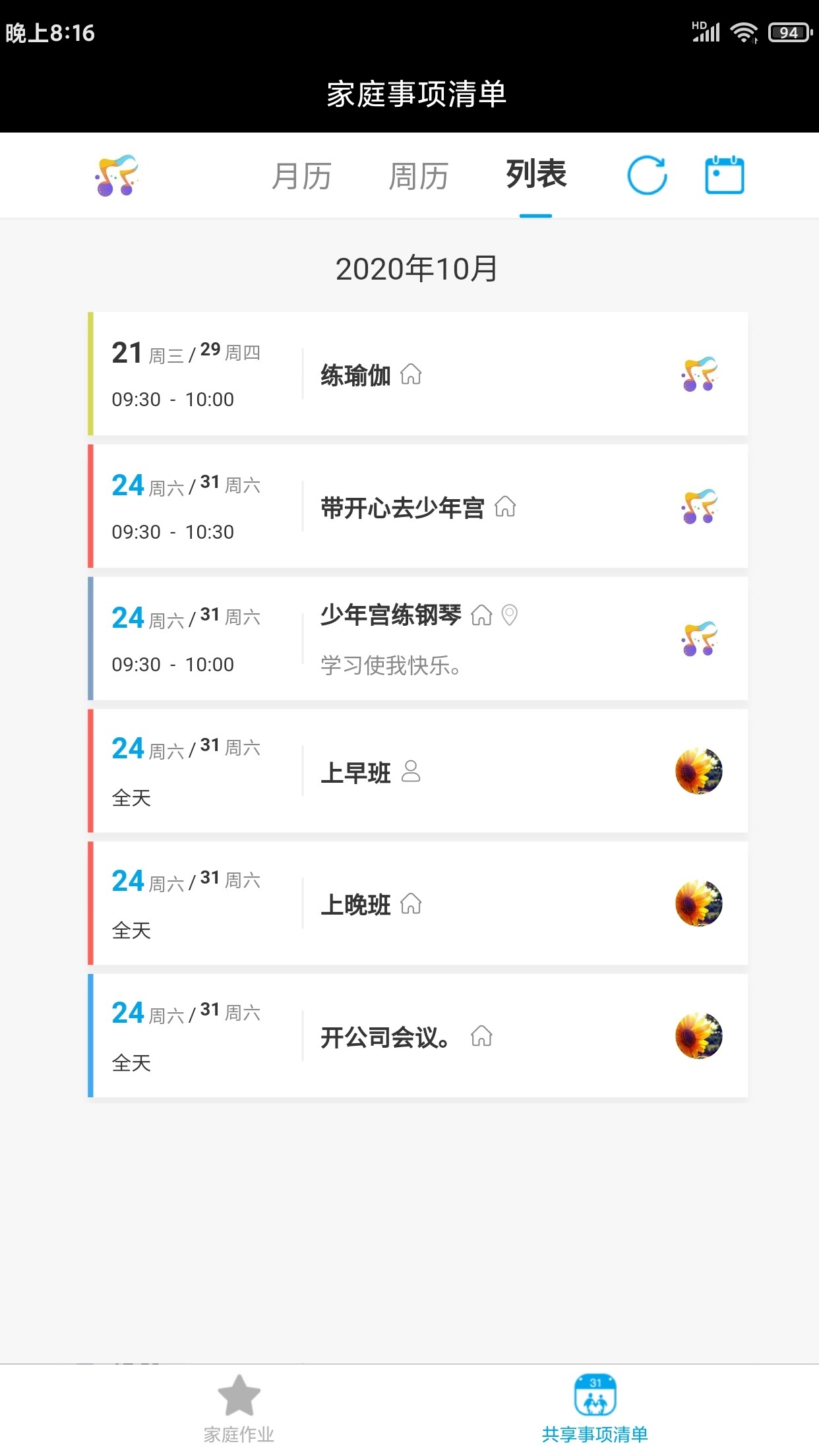Click the yellow color bar on 练瑜伽 card
Viewport: 819px width, 1456px height.
[x=90, y=374]
